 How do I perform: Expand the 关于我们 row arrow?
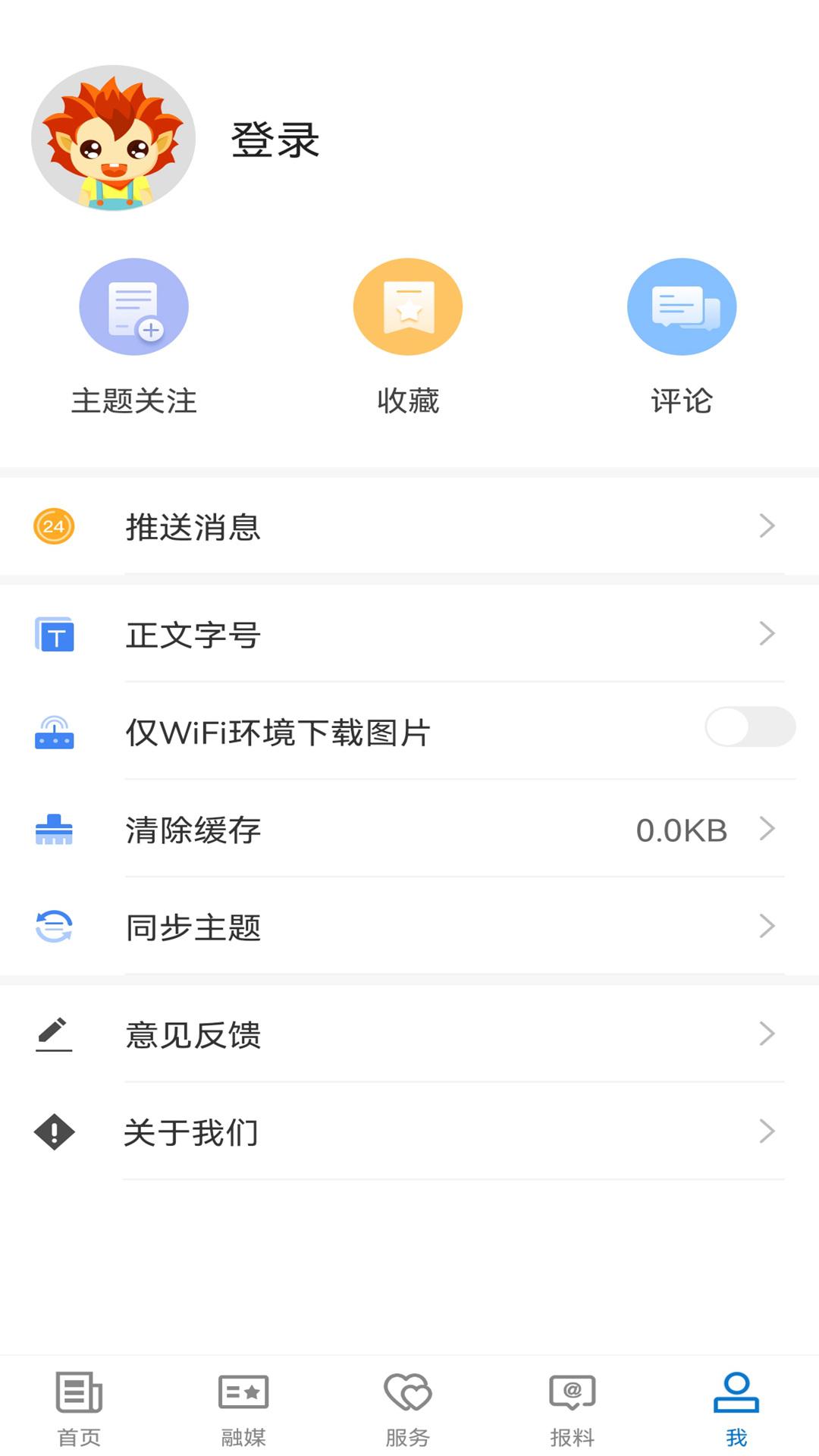tap(769, 1132)
